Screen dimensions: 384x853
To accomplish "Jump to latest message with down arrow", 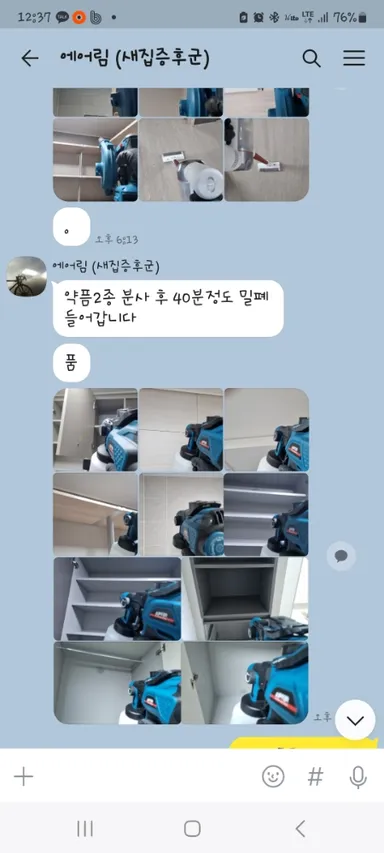I will pyautogui.click(x=355, y=720).
